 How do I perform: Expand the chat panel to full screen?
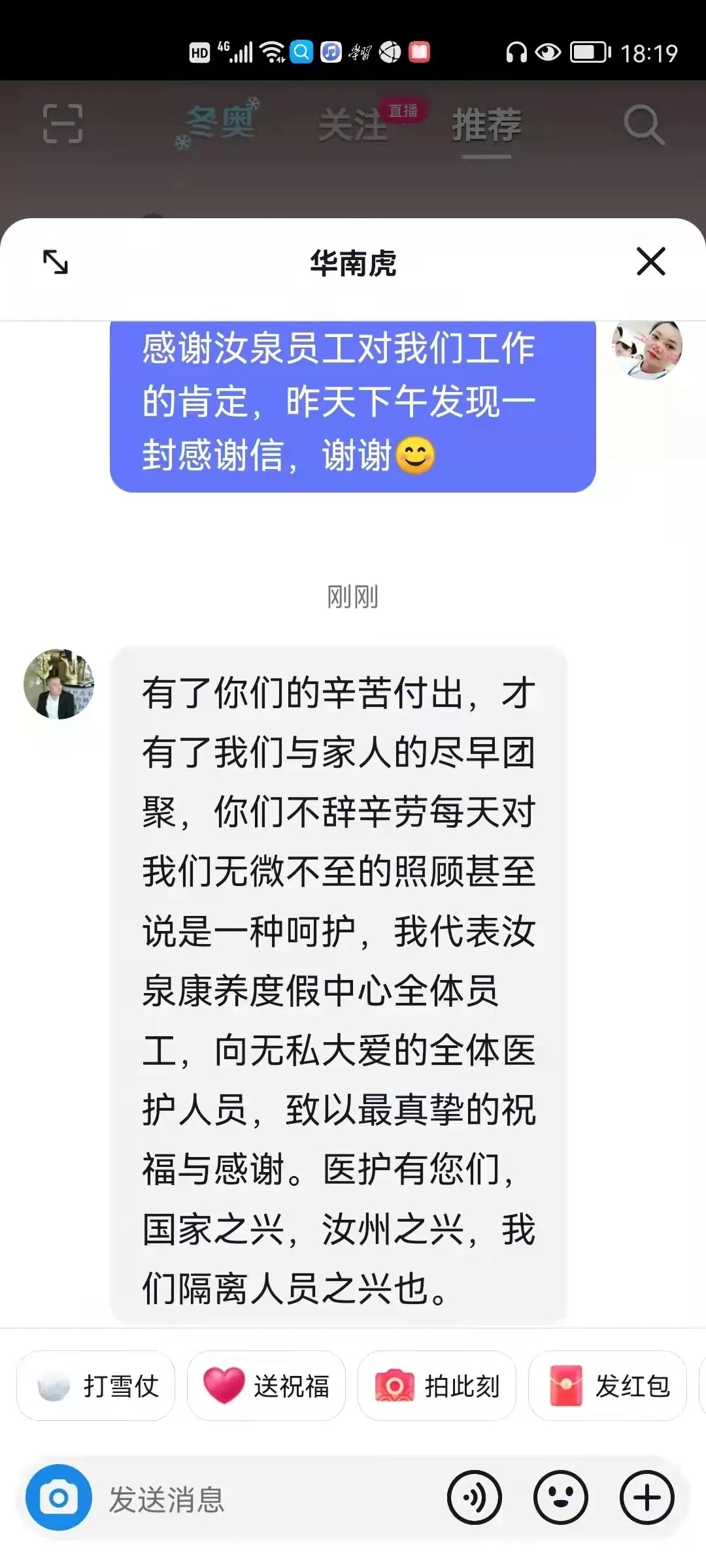click(x=56, y=262)
